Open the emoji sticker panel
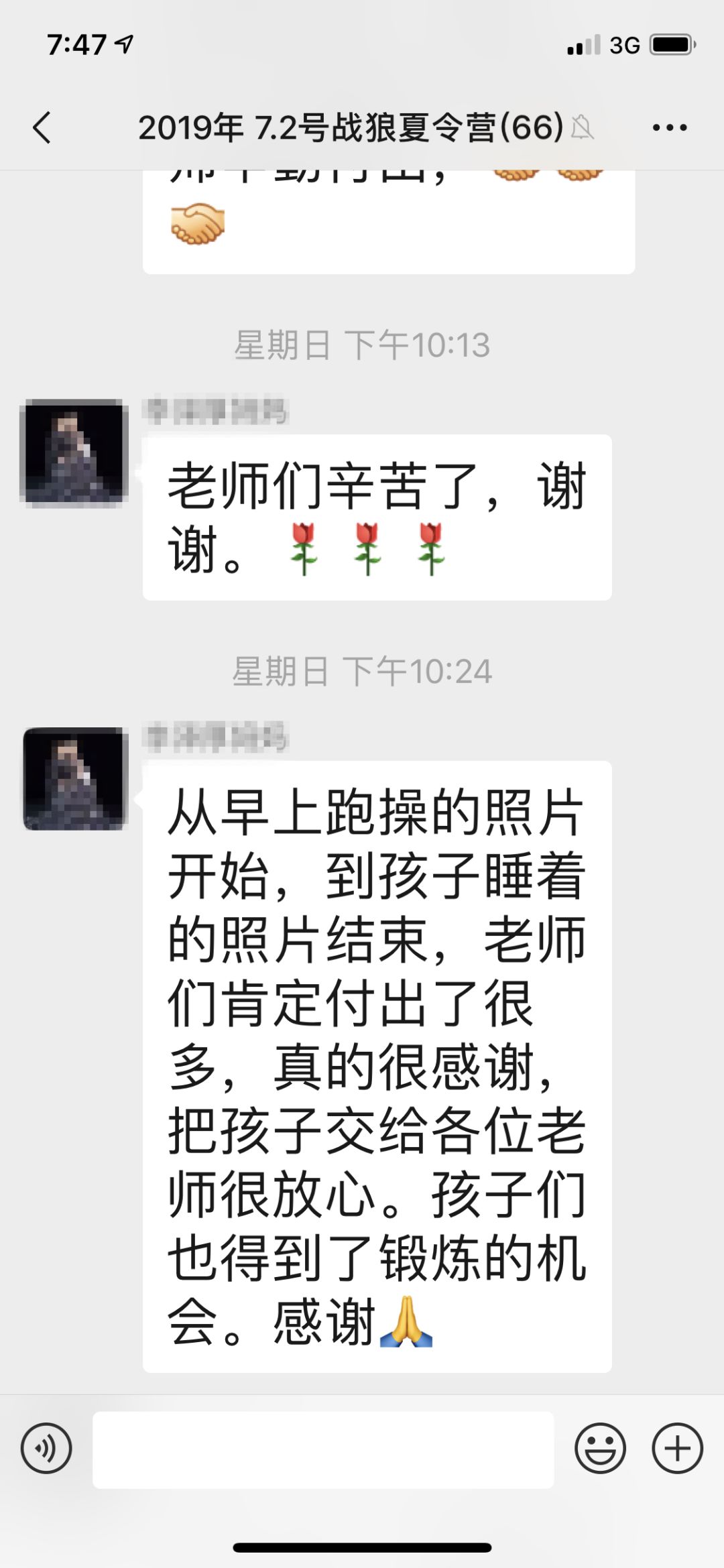This screenshot has width=724, height=1568. click(x=600, y=1448)
